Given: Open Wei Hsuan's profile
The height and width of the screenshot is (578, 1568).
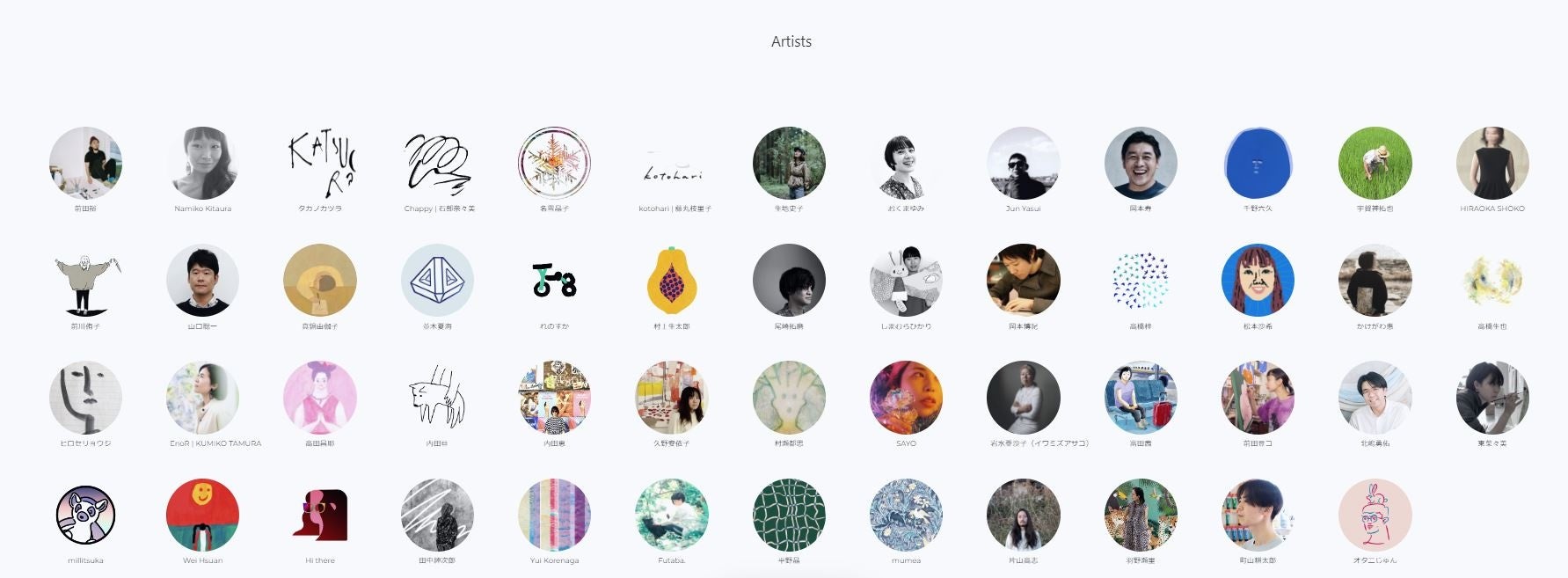Looking at the screenshot, I should [203, 515].
